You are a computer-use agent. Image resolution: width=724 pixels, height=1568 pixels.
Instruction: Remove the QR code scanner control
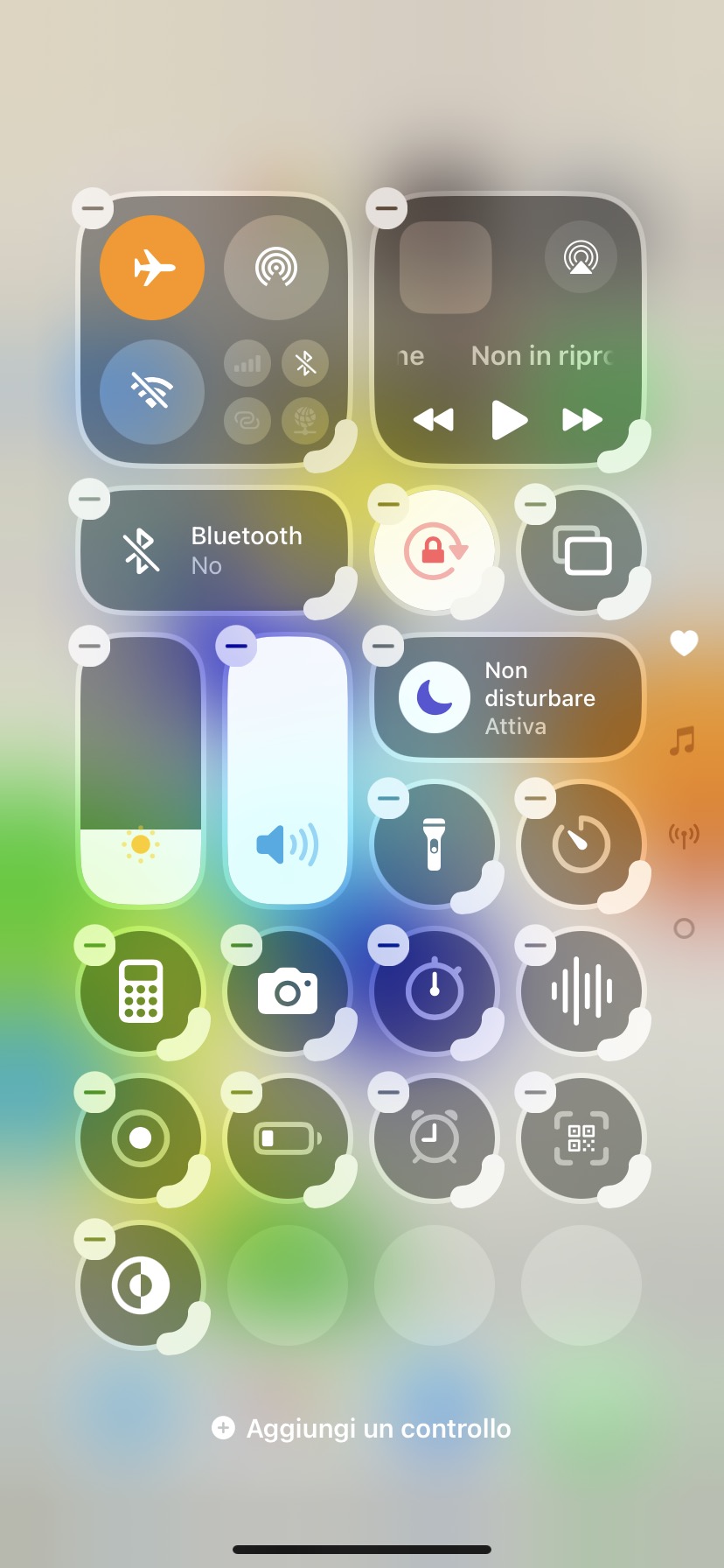click(x=535, y=1092)
